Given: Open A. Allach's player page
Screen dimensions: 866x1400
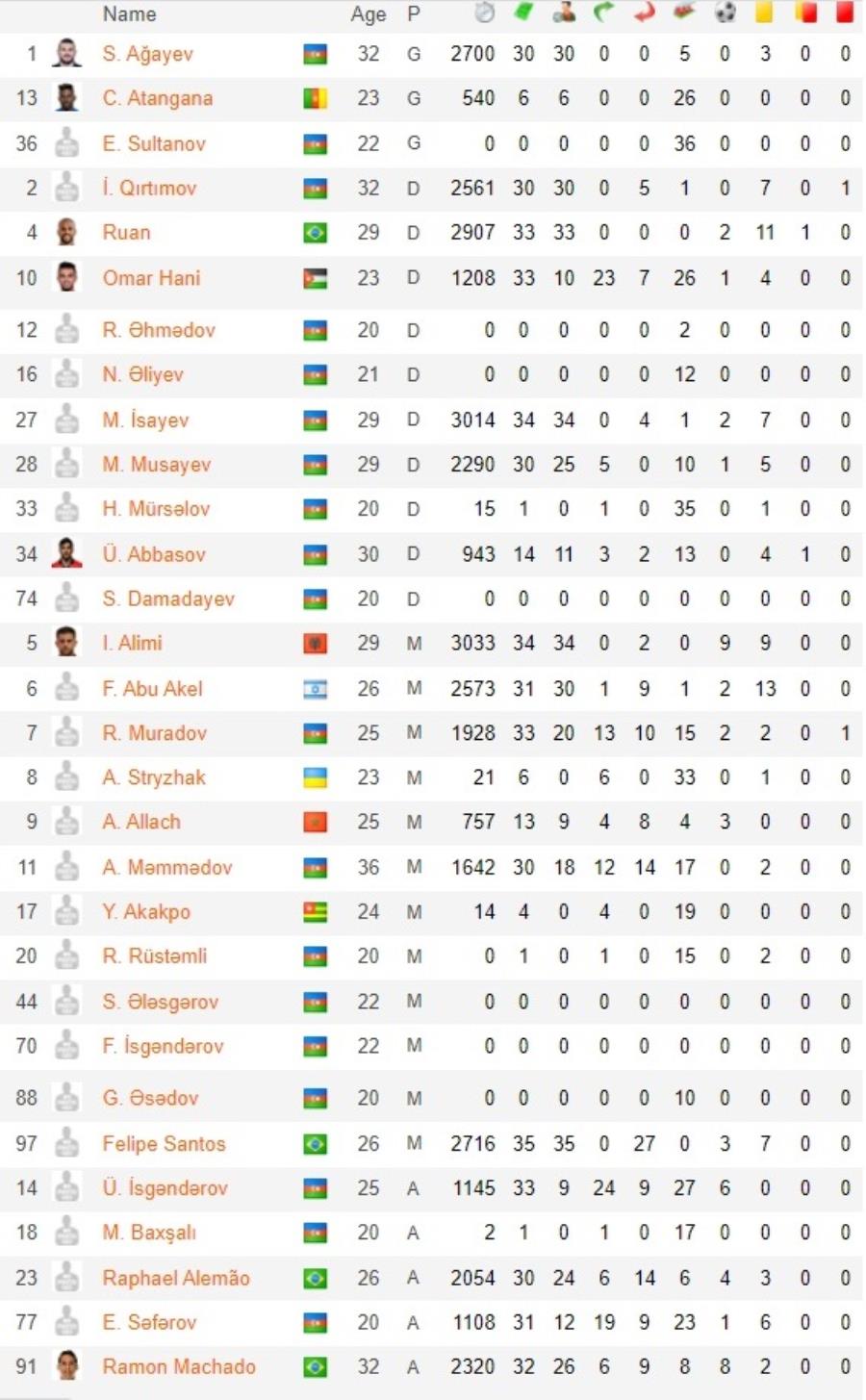Looking at the screenshot, I should (x=141, y=822).
